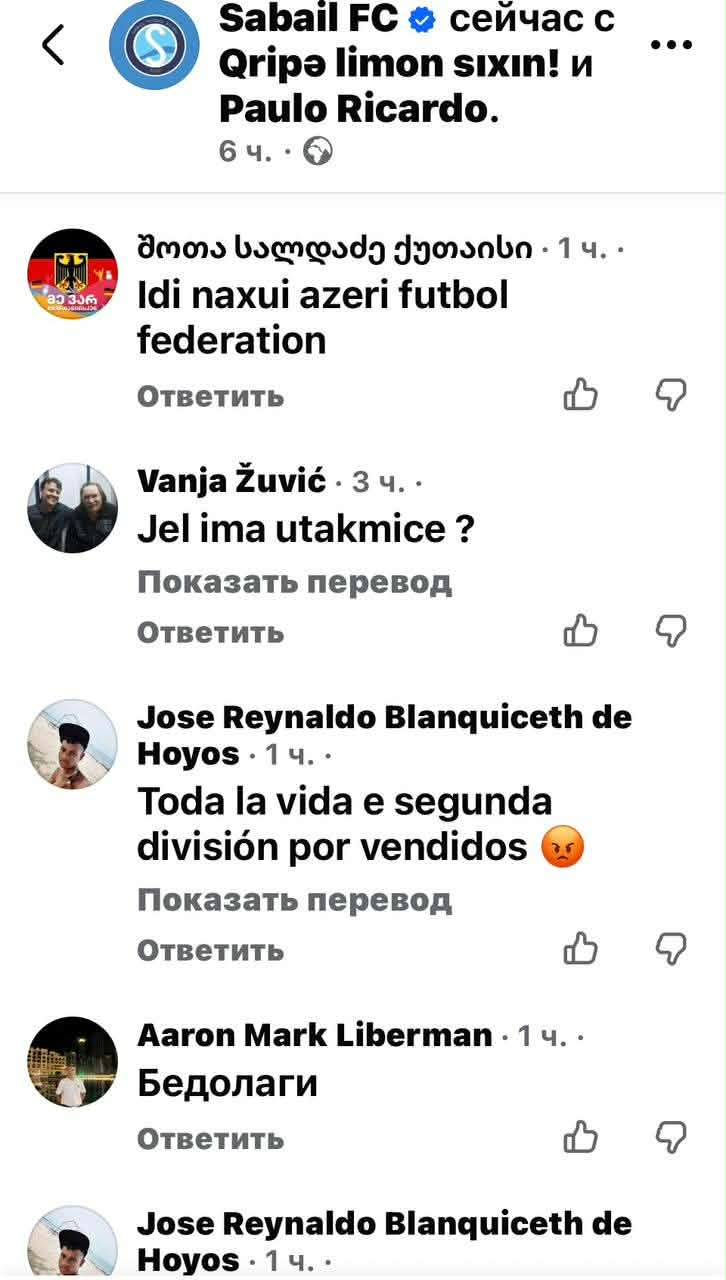
Task: Dislike the comment about azeri futbol federation
Action: click(671, 395)
